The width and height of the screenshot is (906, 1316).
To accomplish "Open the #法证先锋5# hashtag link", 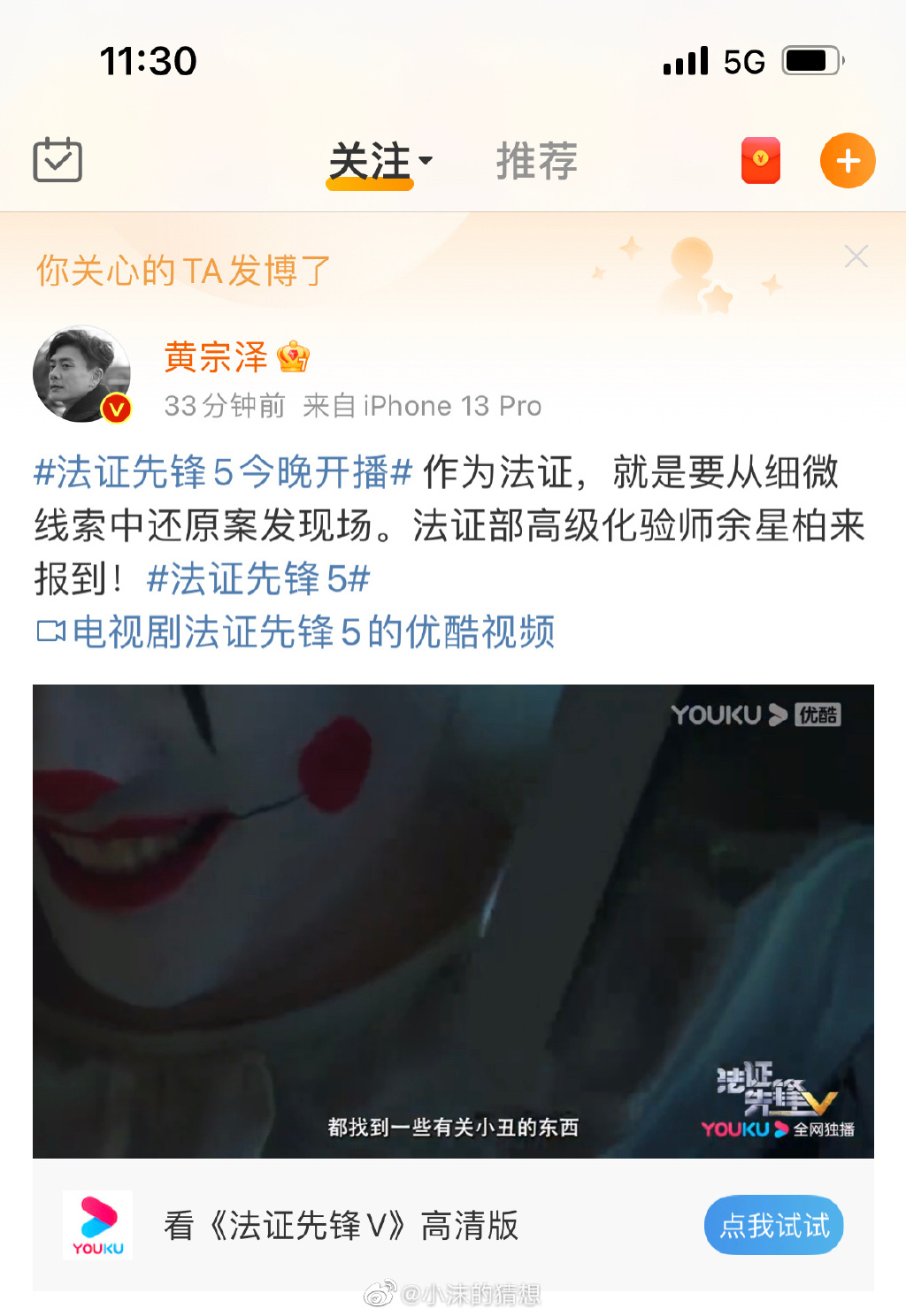I will pos(258,579).
